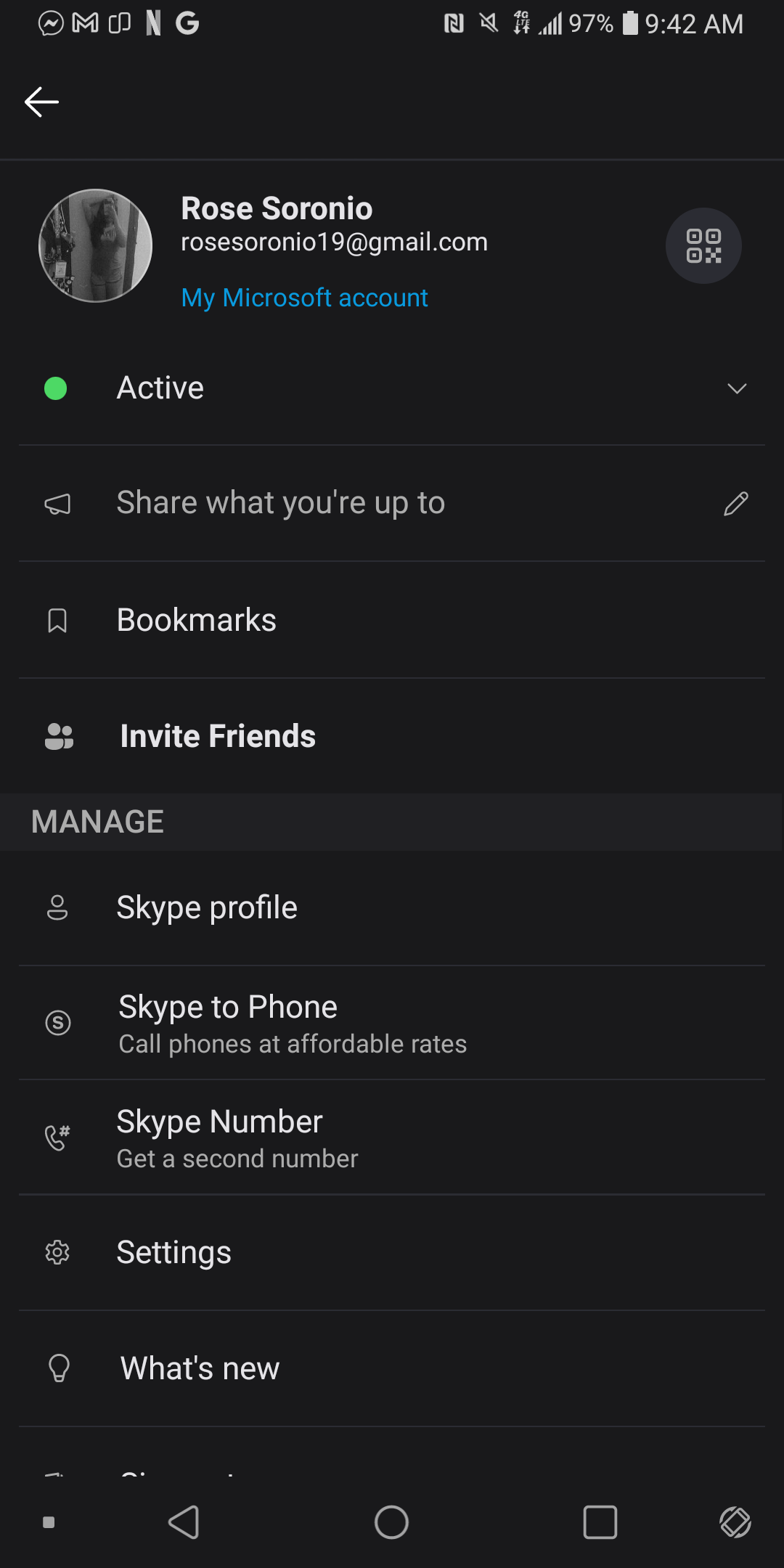Open Settings
Image resolution: width=784 pixels, height=1568 pixels.
point(392,1252)
